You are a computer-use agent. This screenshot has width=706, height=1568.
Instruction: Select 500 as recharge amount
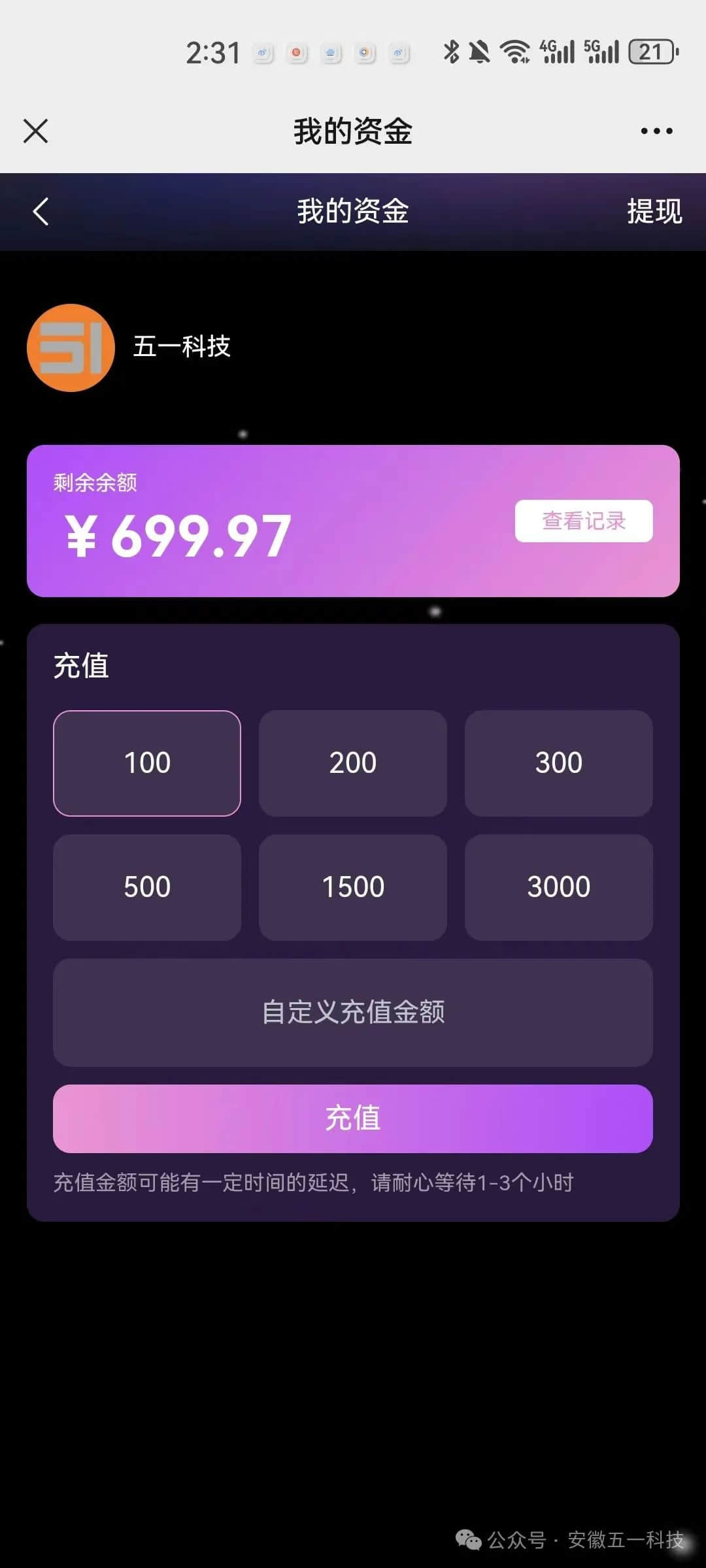pos(147,887)
